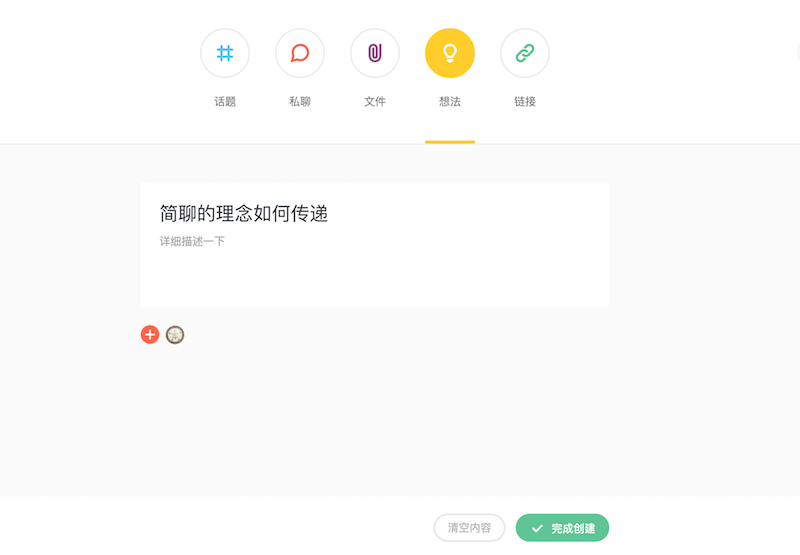Select the 想法 tab
Image resolution: width=800 pixels, height=555 pixels.
tap(450, 54)
